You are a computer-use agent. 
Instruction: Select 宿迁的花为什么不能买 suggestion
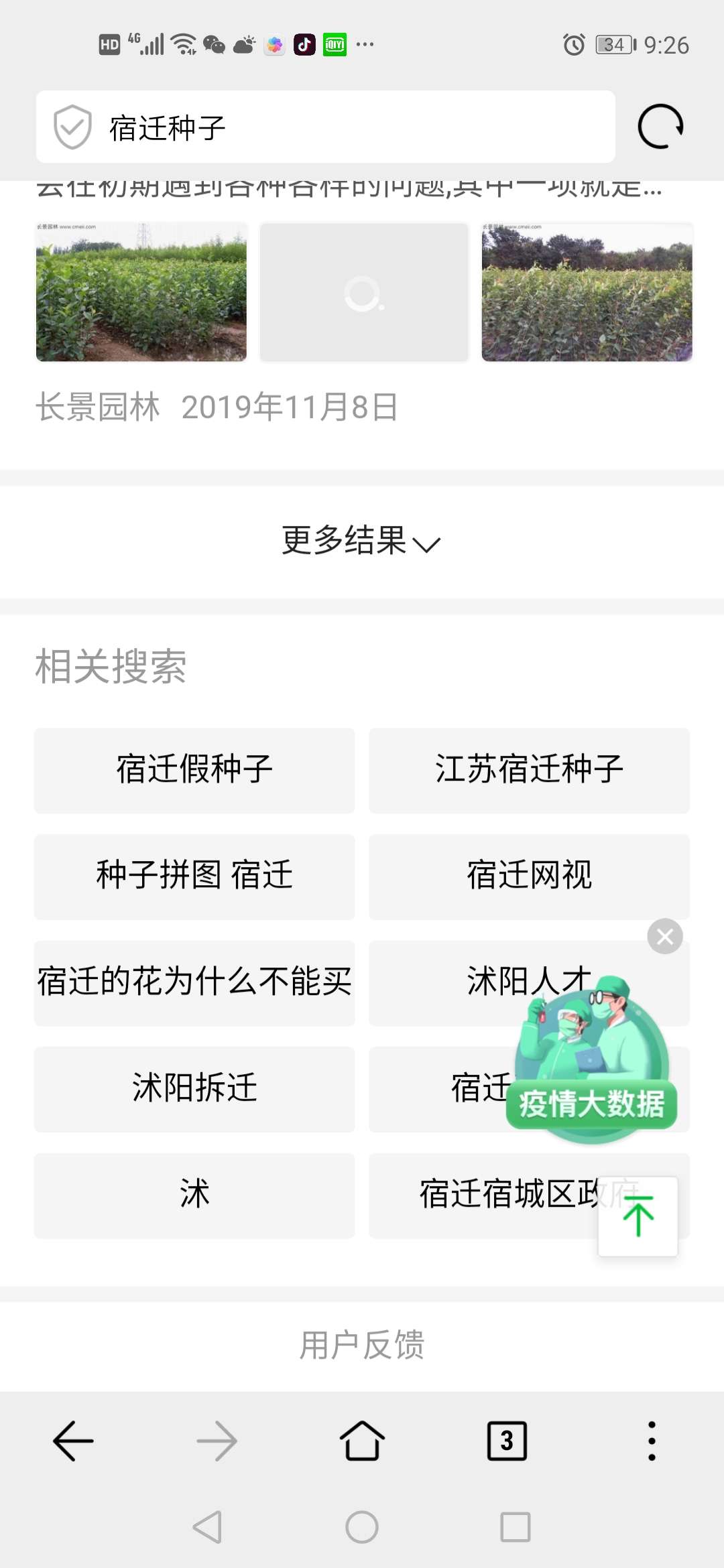194,983
